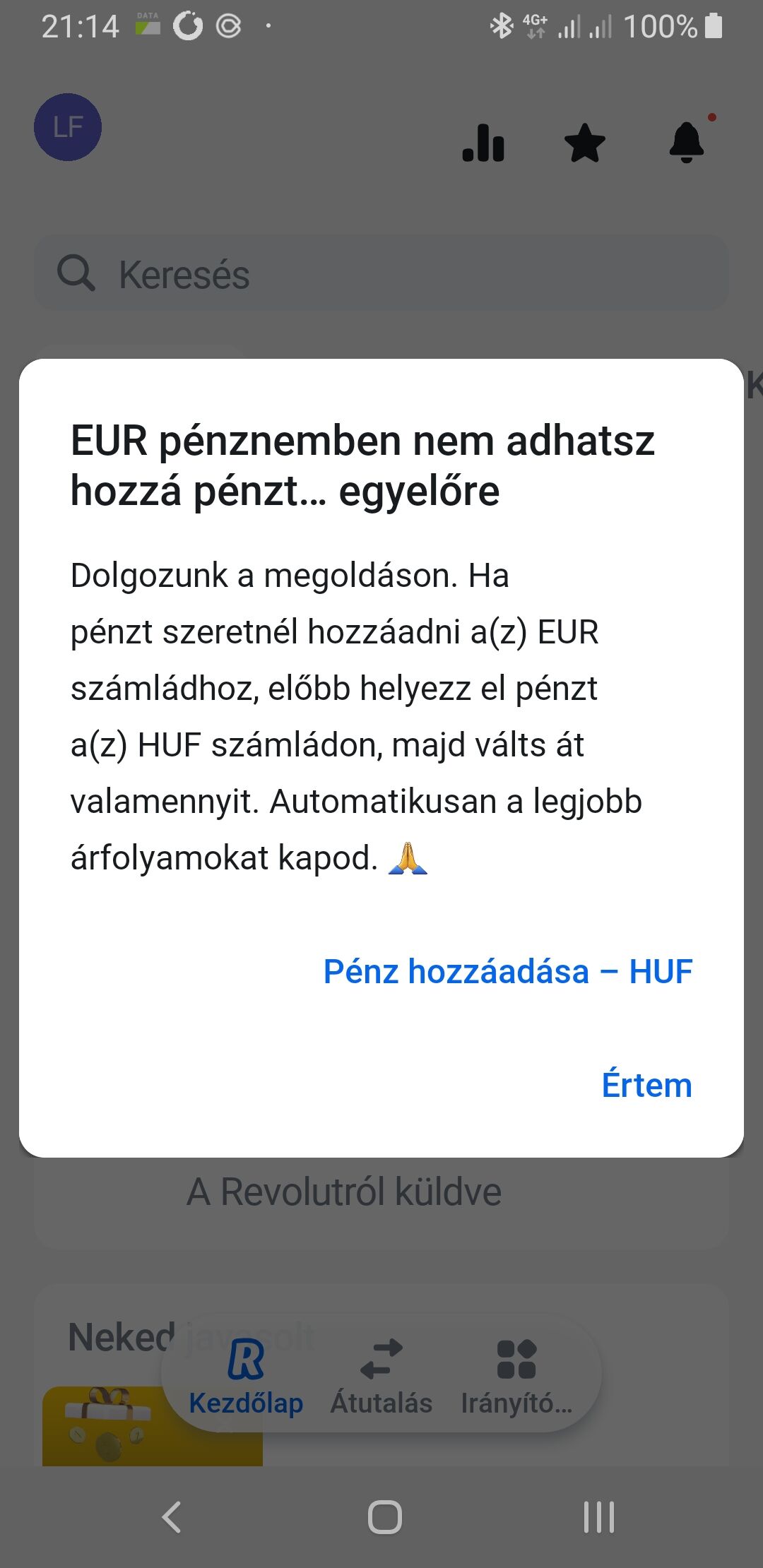Viewport: 763px width, 1568px height.
Task: Tap the 'Keresés' search field
Action: 381,274
